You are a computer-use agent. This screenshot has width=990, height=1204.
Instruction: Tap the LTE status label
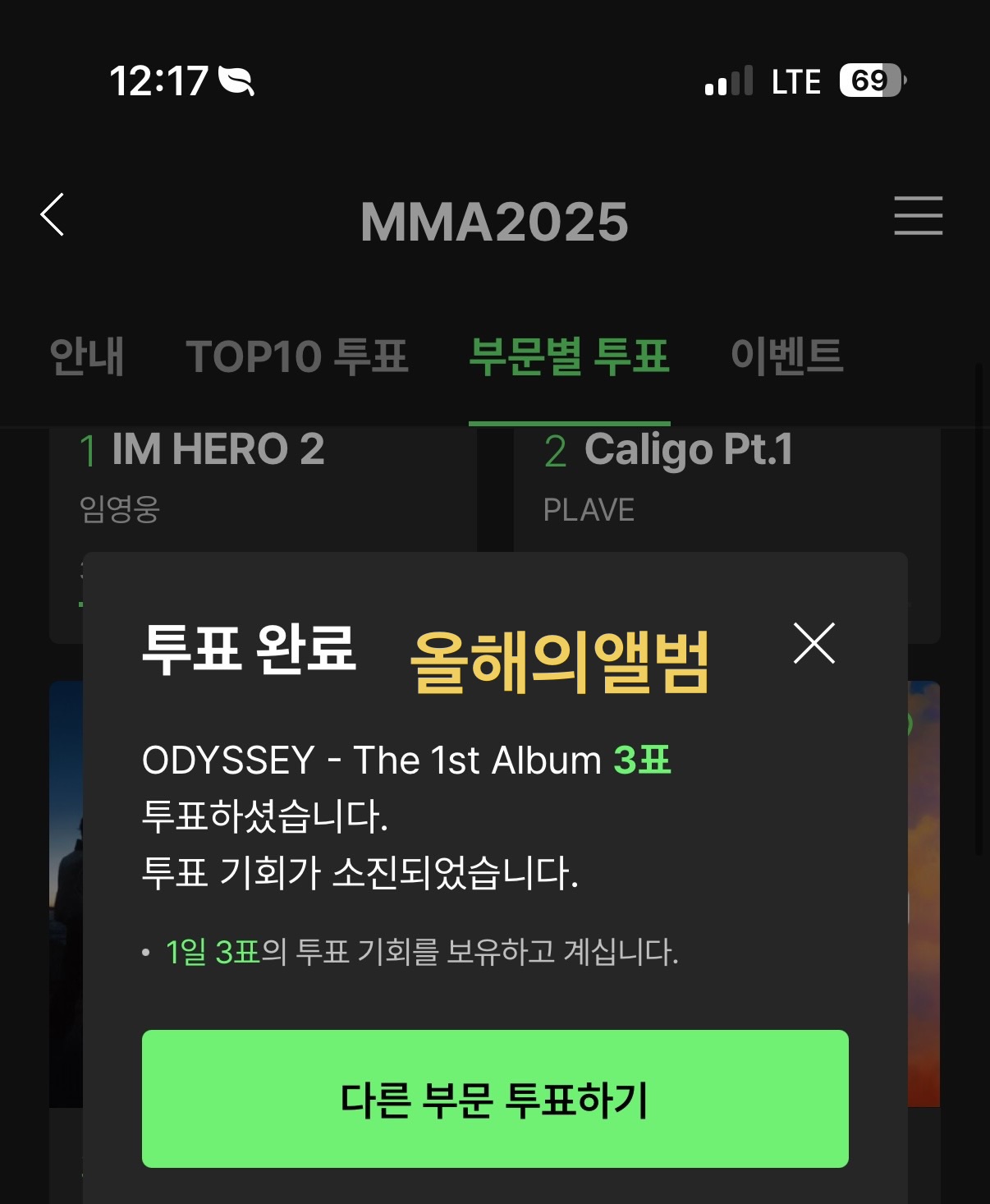point(794,80)
